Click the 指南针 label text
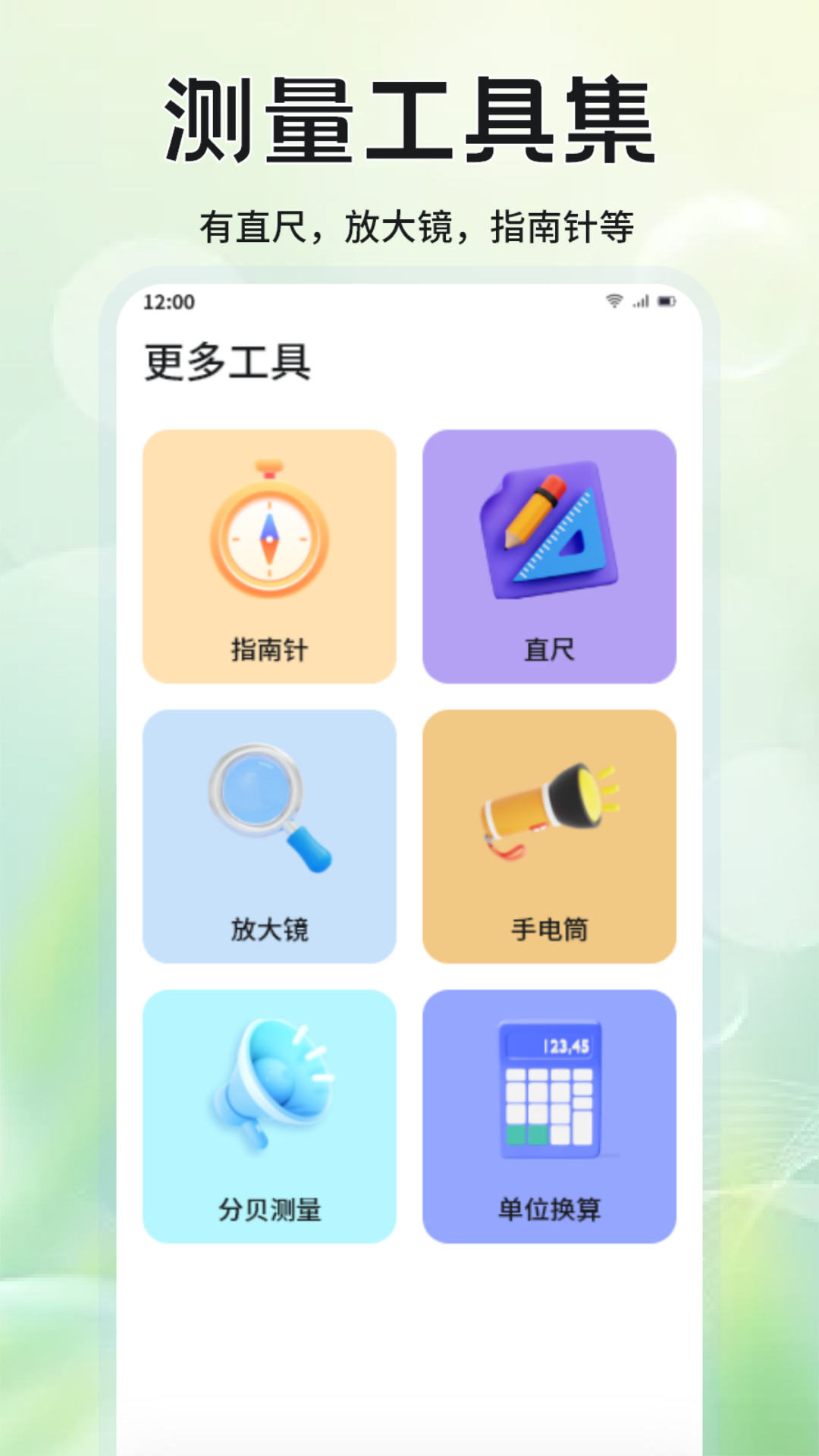The image size is (819, 1456). pos(269,649)
